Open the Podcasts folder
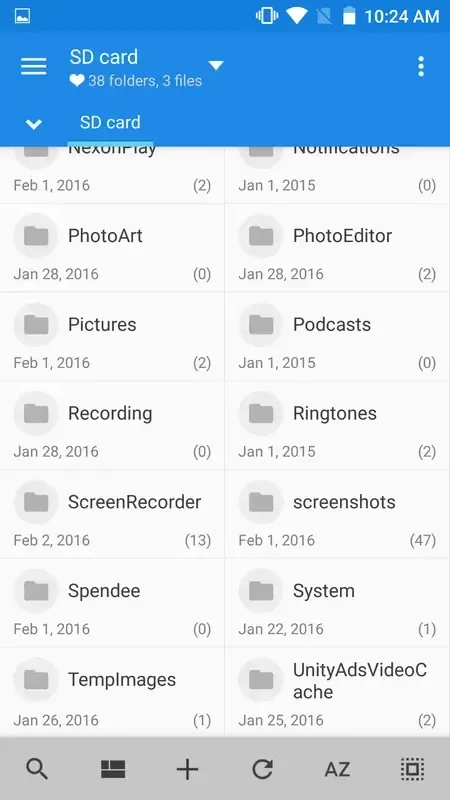450x800 pixels. [x=337, y=337]
